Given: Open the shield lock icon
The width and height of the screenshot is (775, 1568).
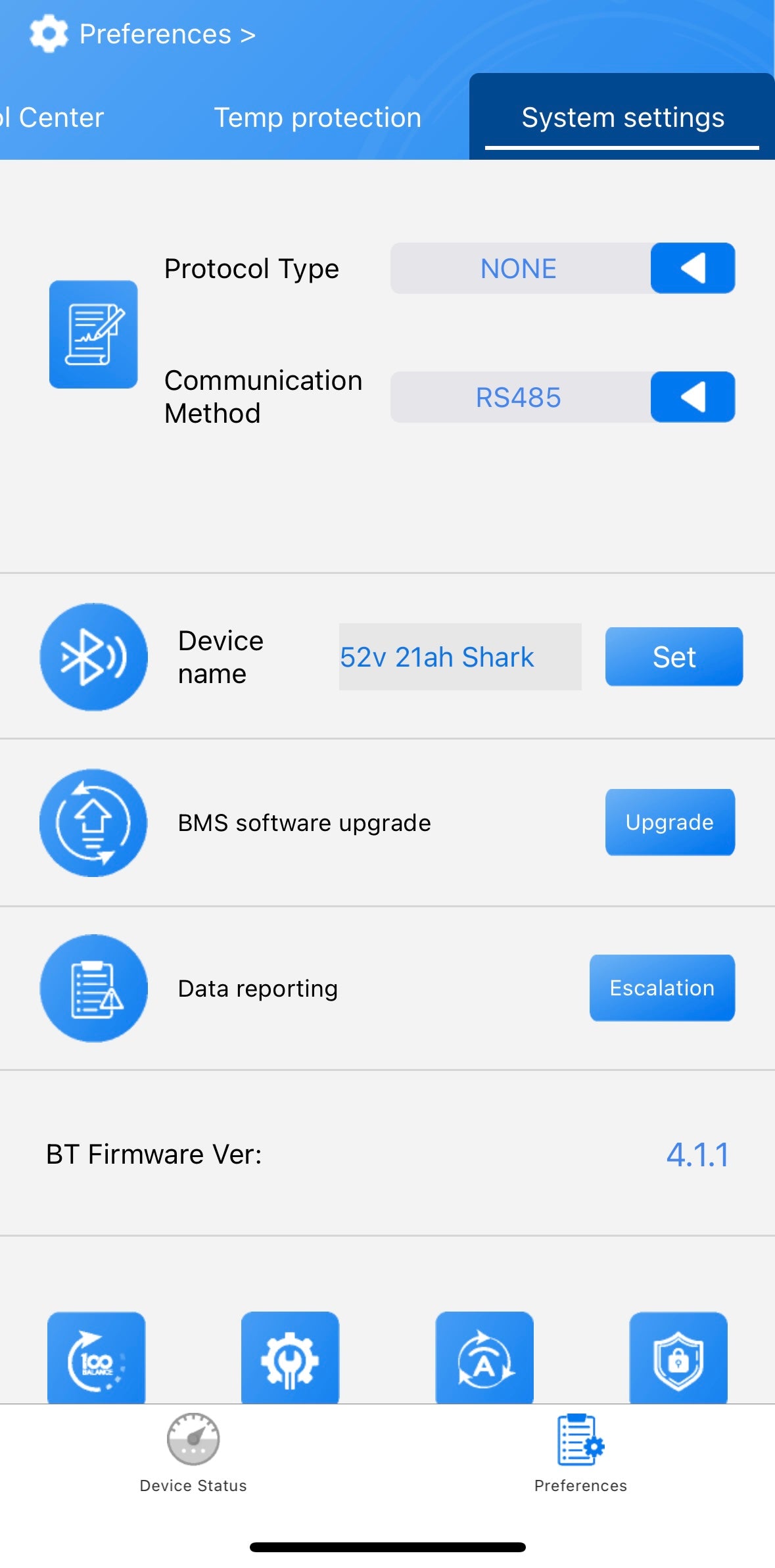Looking at the screenshot, I should (x=678, y=1358).
